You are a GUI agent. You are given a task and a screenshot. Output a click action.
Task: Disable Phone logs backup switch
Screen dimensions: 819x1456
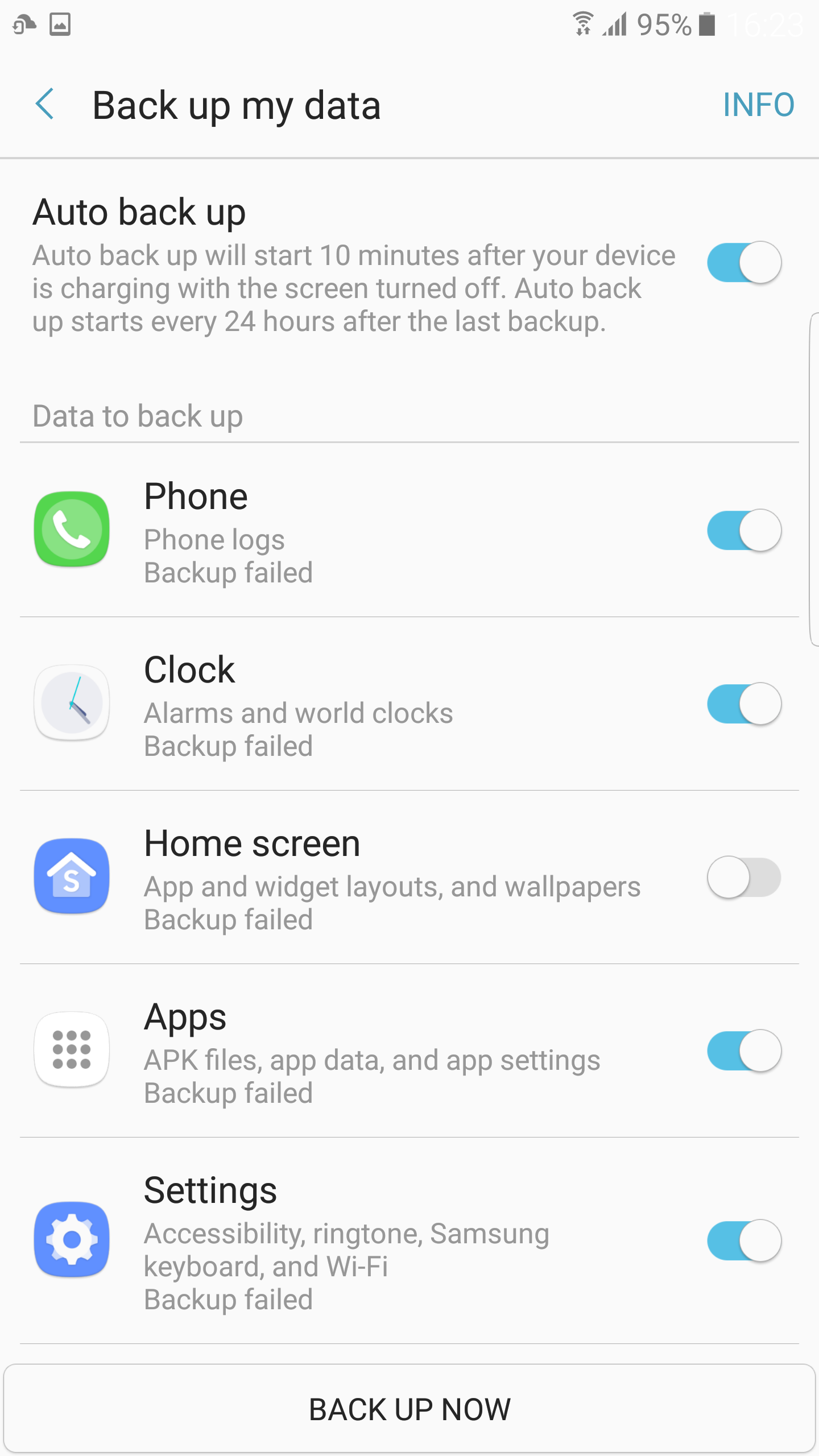click(744, 530)
